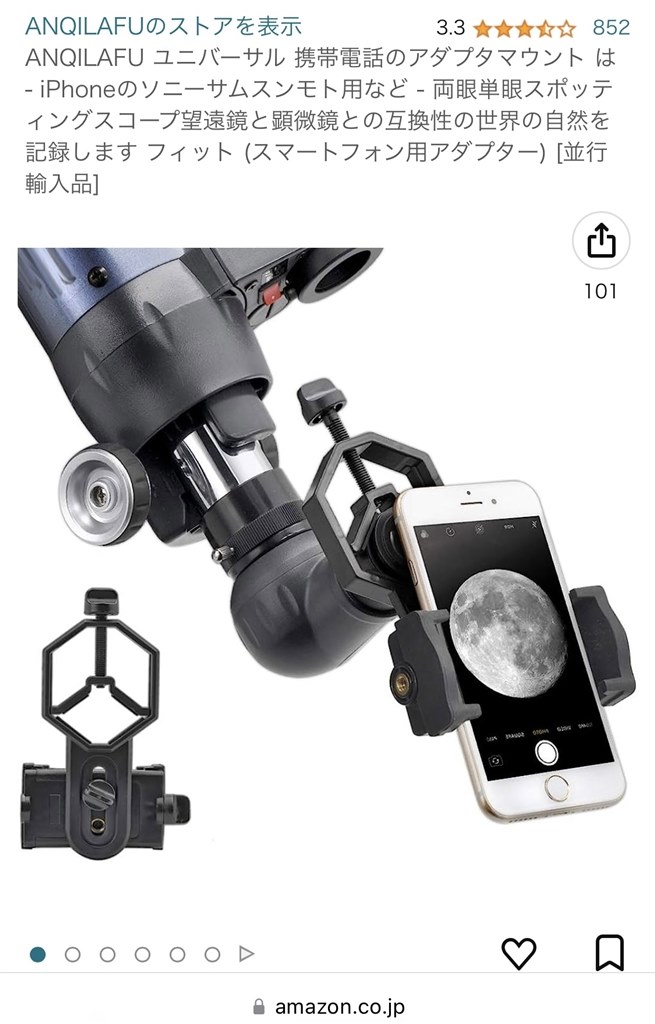View the 852 customer ratings
Screen dimensions: 655x1024
coord(611,27)
